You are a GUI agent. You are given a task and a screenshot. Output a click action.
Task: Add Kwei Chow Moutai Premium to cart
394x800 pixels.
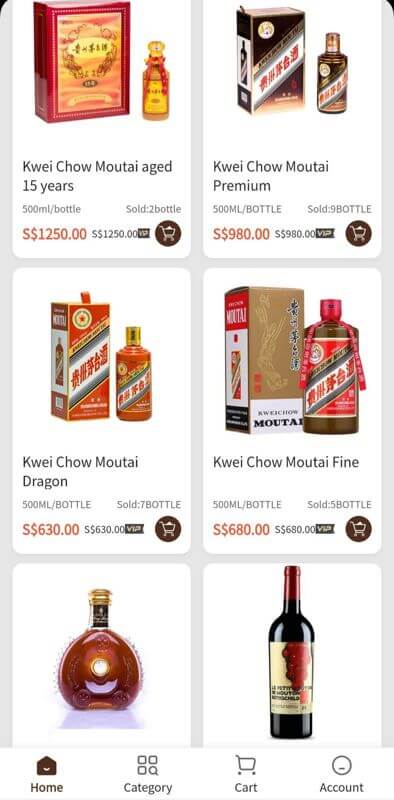point(359,234)
